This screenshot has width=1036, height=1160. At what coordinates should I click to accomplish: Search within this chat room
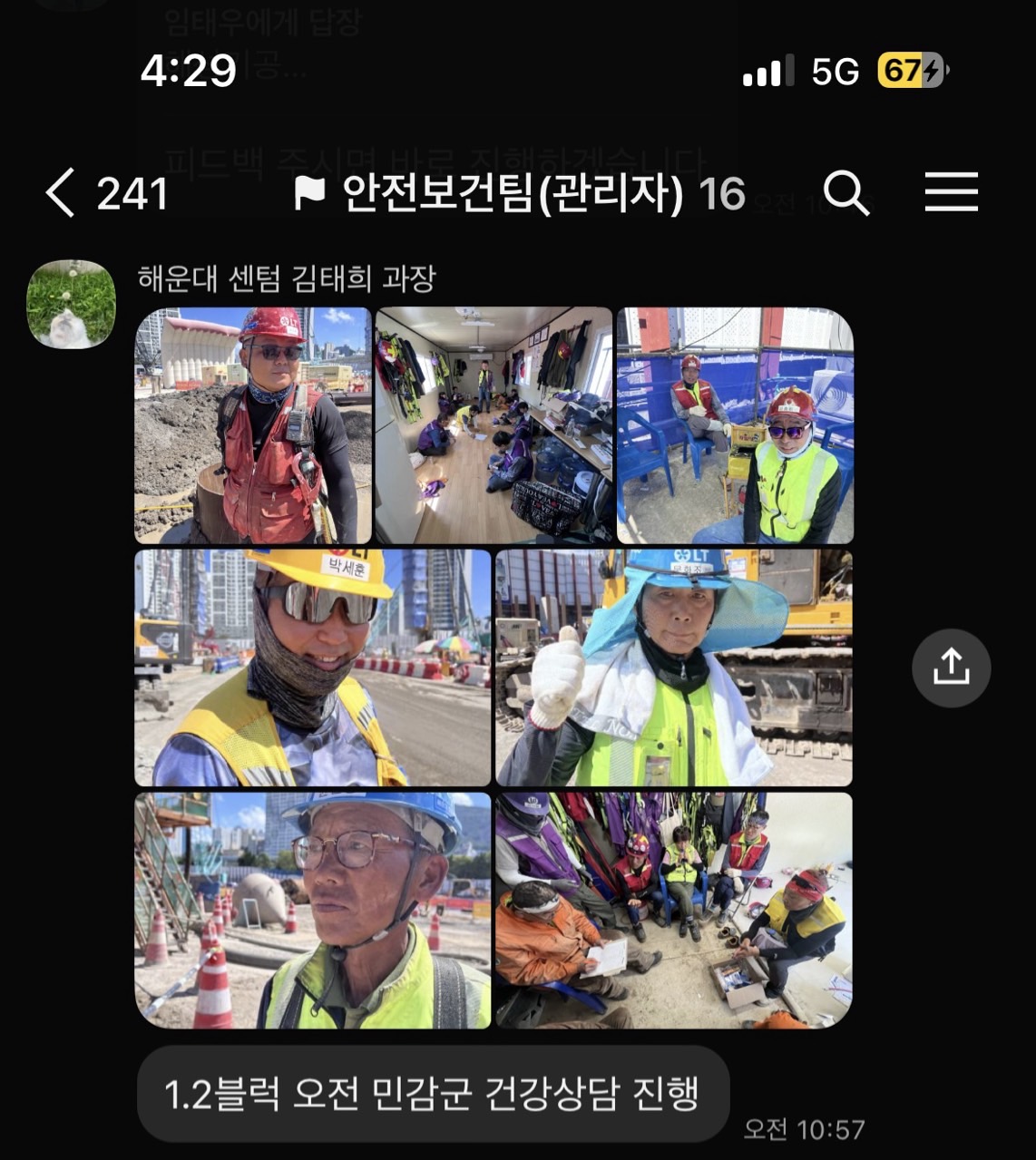[845, 193]
